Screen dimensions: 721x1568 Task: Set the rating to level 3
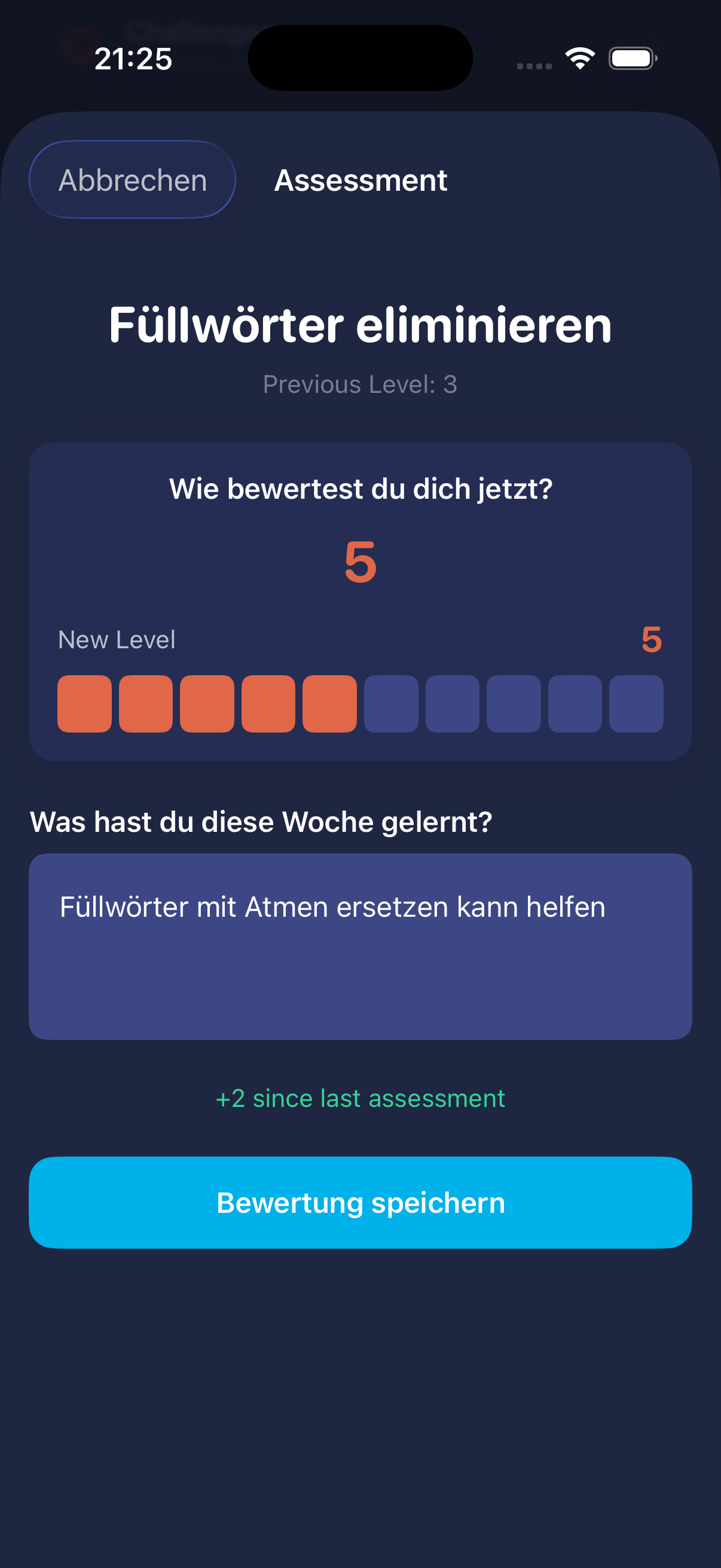[x=208, y=704]
